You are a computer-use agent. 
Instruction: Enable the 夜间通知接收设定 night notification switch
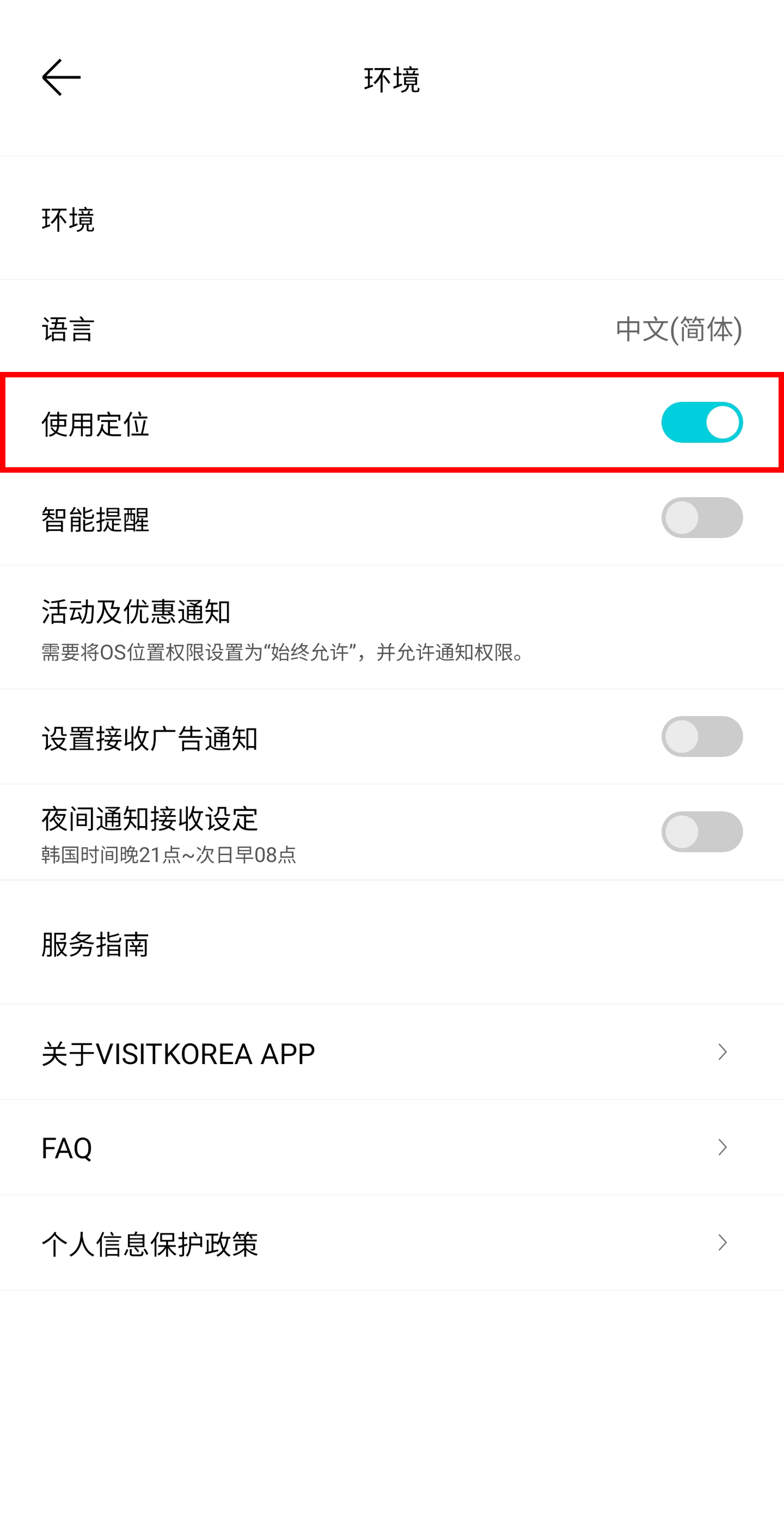[702, 831]
